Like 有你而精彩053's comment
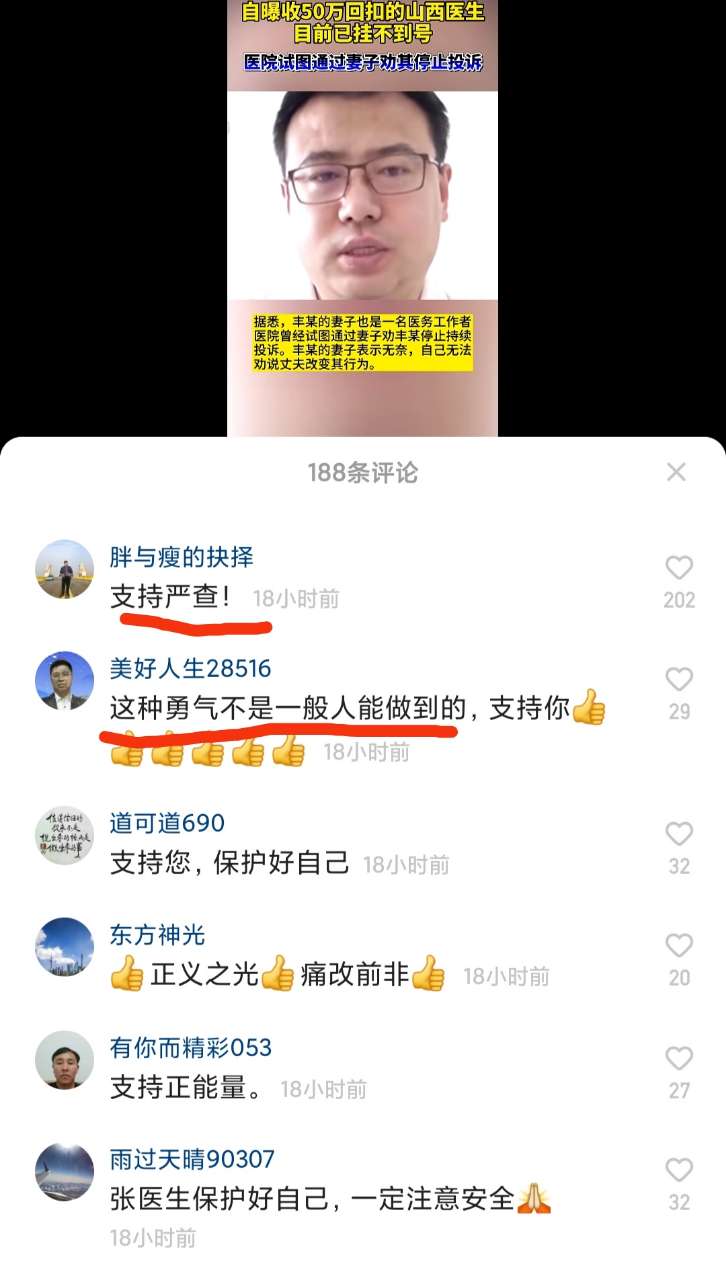726x1280 pixels. tap(679, 1059)
